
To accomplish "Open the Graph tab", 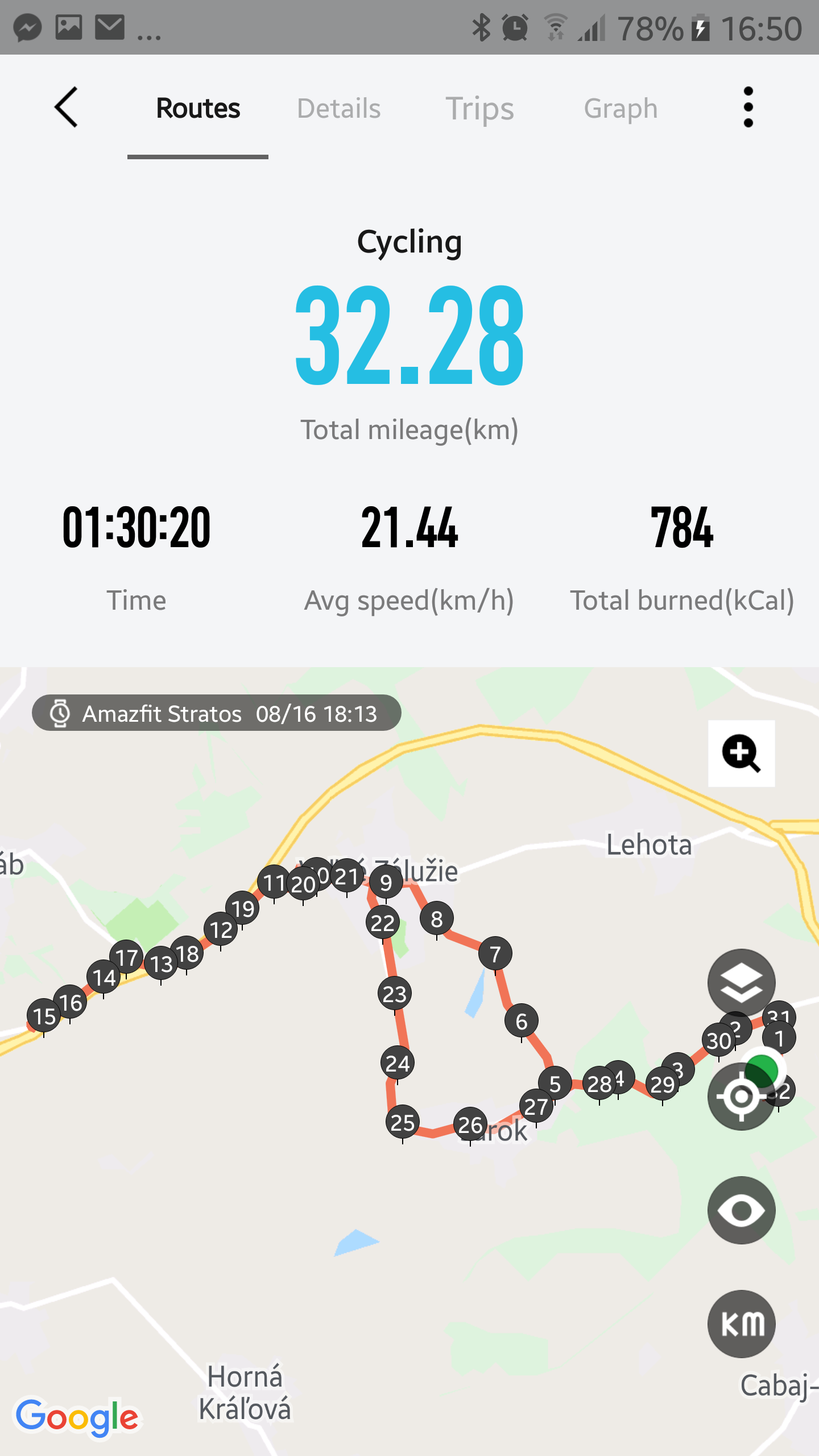I will point(621,108).
